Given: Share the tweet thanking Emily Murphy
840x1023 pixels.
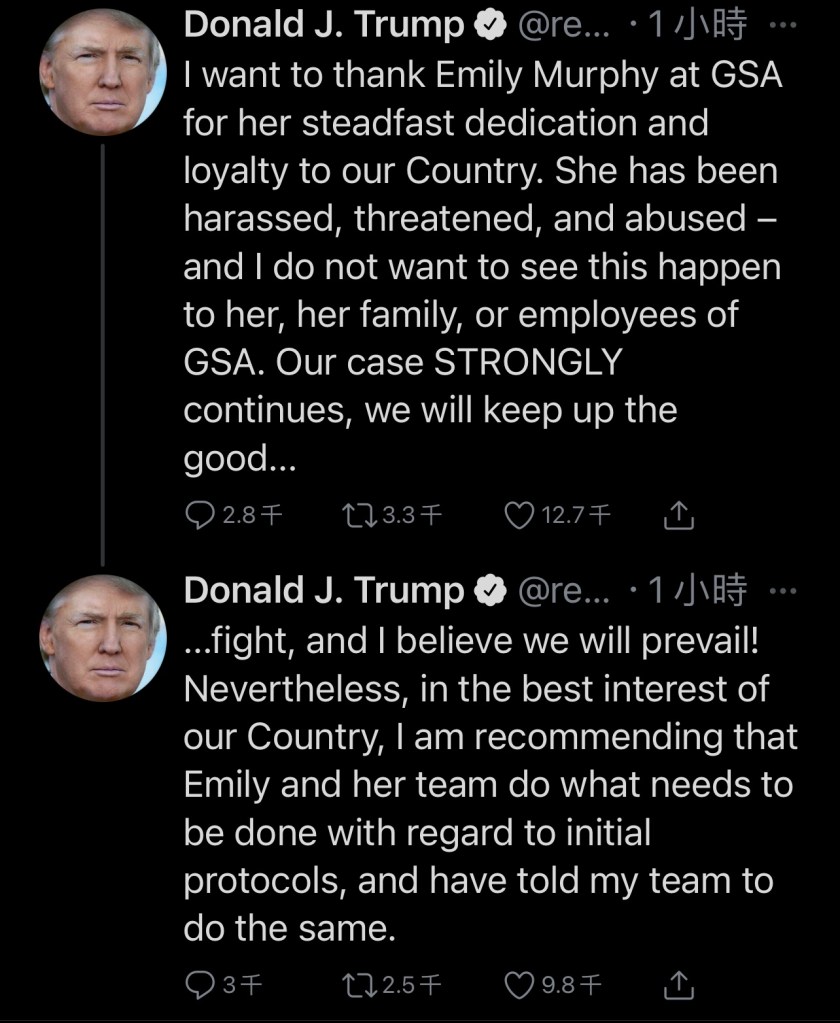Looking at the screenshot, I should [679, 515].
